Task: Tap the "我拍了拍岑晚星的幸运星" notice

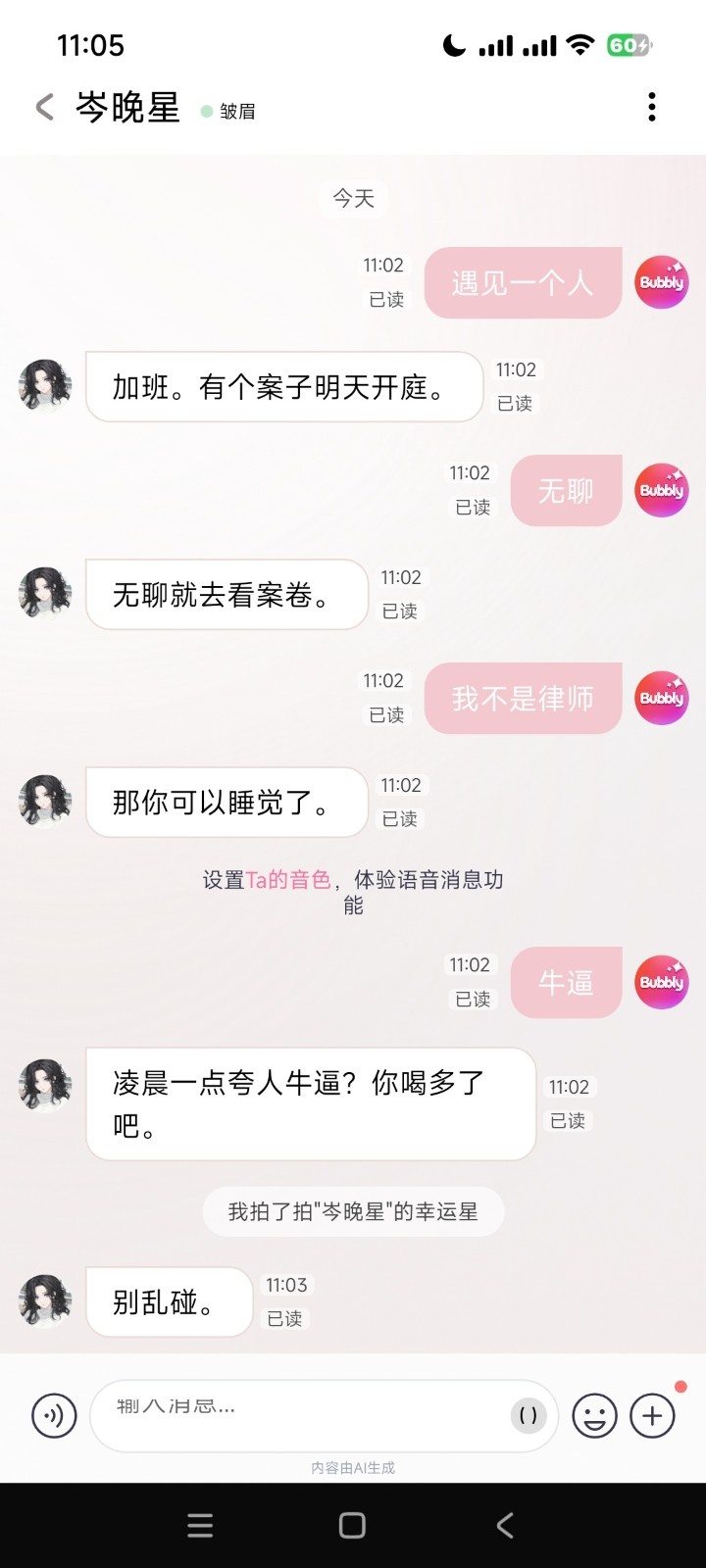Action: coord(353,1211)
